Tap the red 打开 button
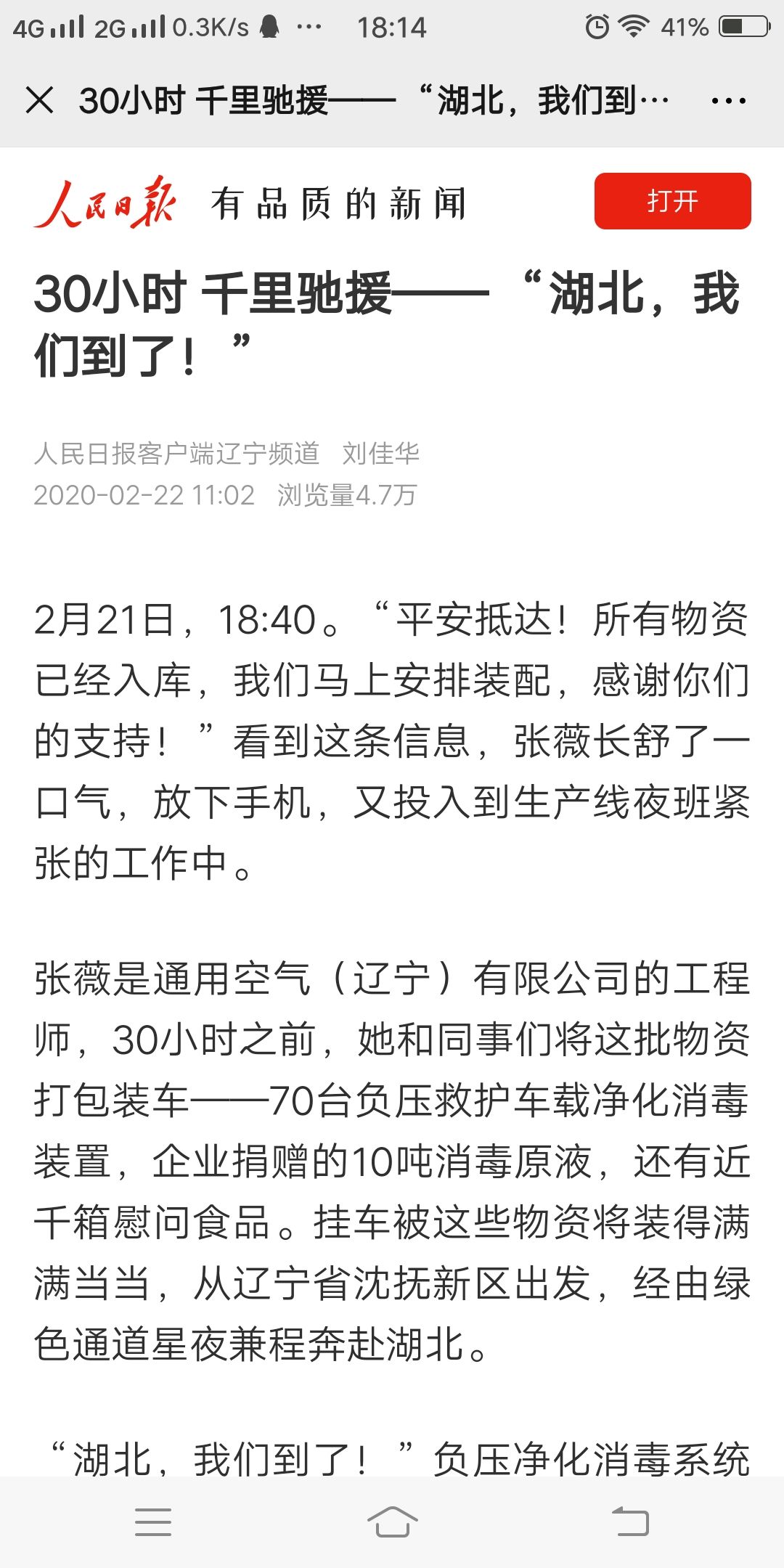The image size is (784, 1568). [x=672, y=201]
